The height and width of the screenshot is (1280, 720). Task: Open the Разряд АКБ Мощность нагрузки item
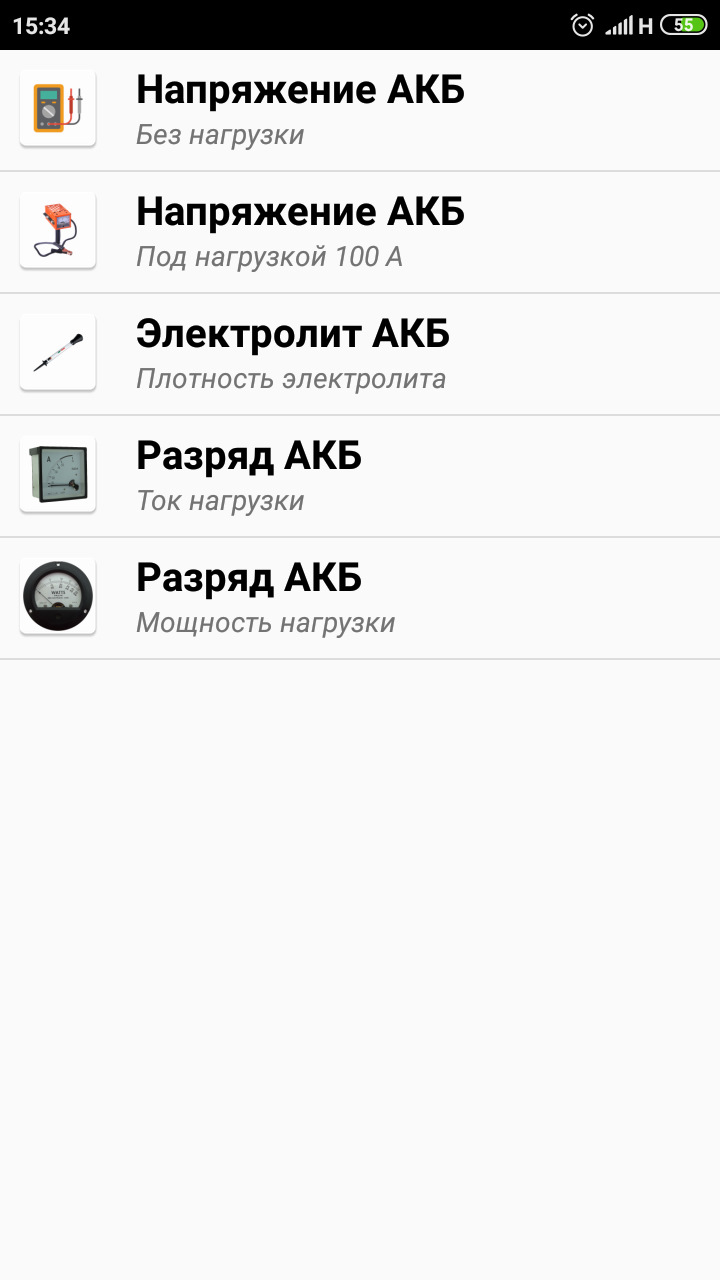click(x=360, y=596)
